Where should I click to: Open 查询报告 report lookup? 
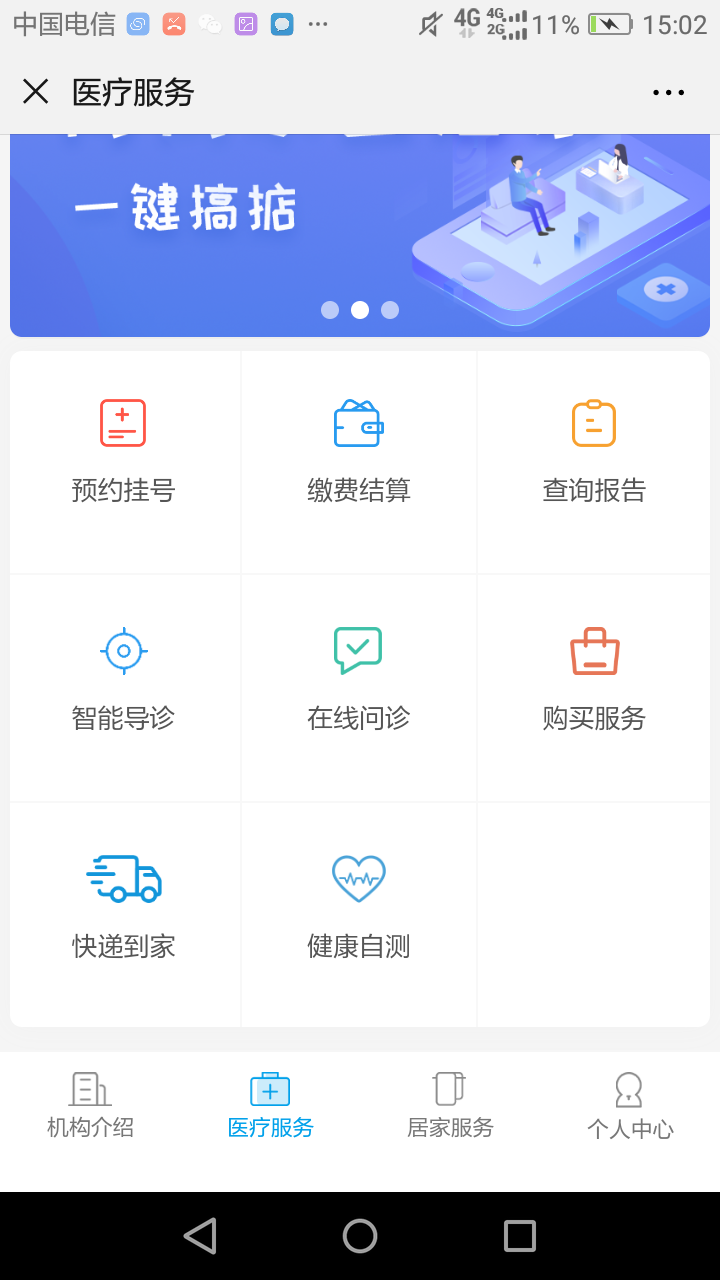pos(594,450)
